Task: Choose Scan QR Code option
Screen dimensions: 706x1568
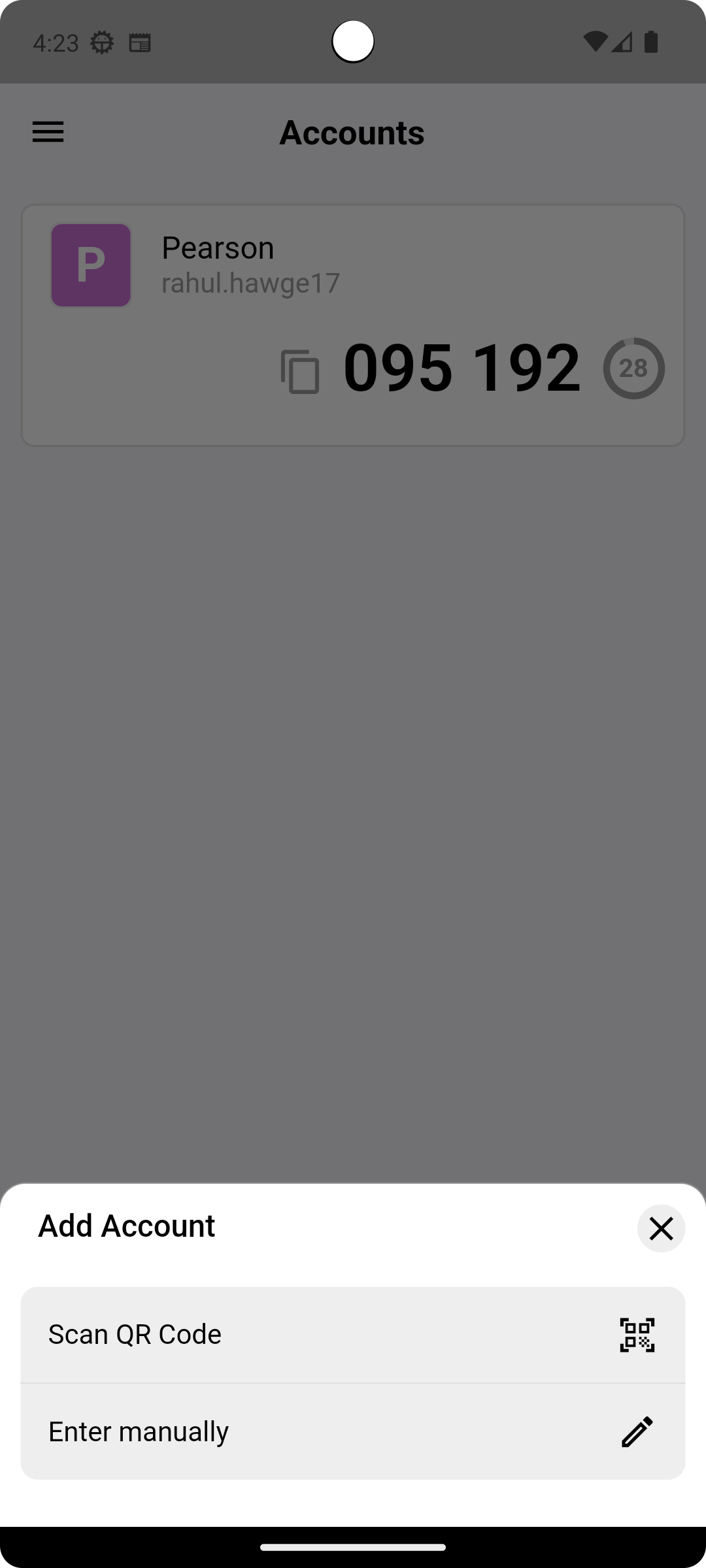Action: 353,1334
